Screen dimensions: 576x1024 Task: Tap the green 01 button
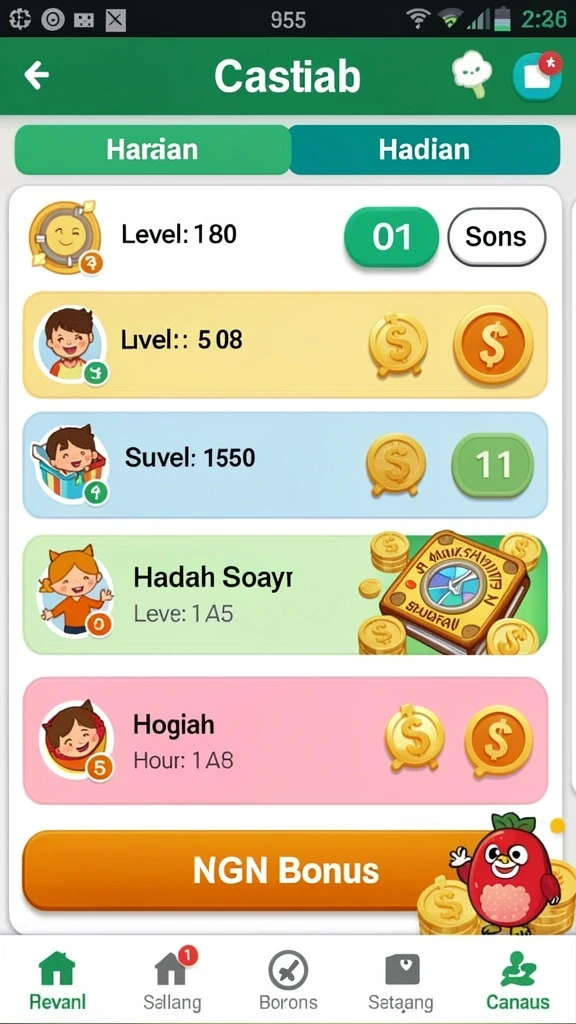(x=391, y=237)
